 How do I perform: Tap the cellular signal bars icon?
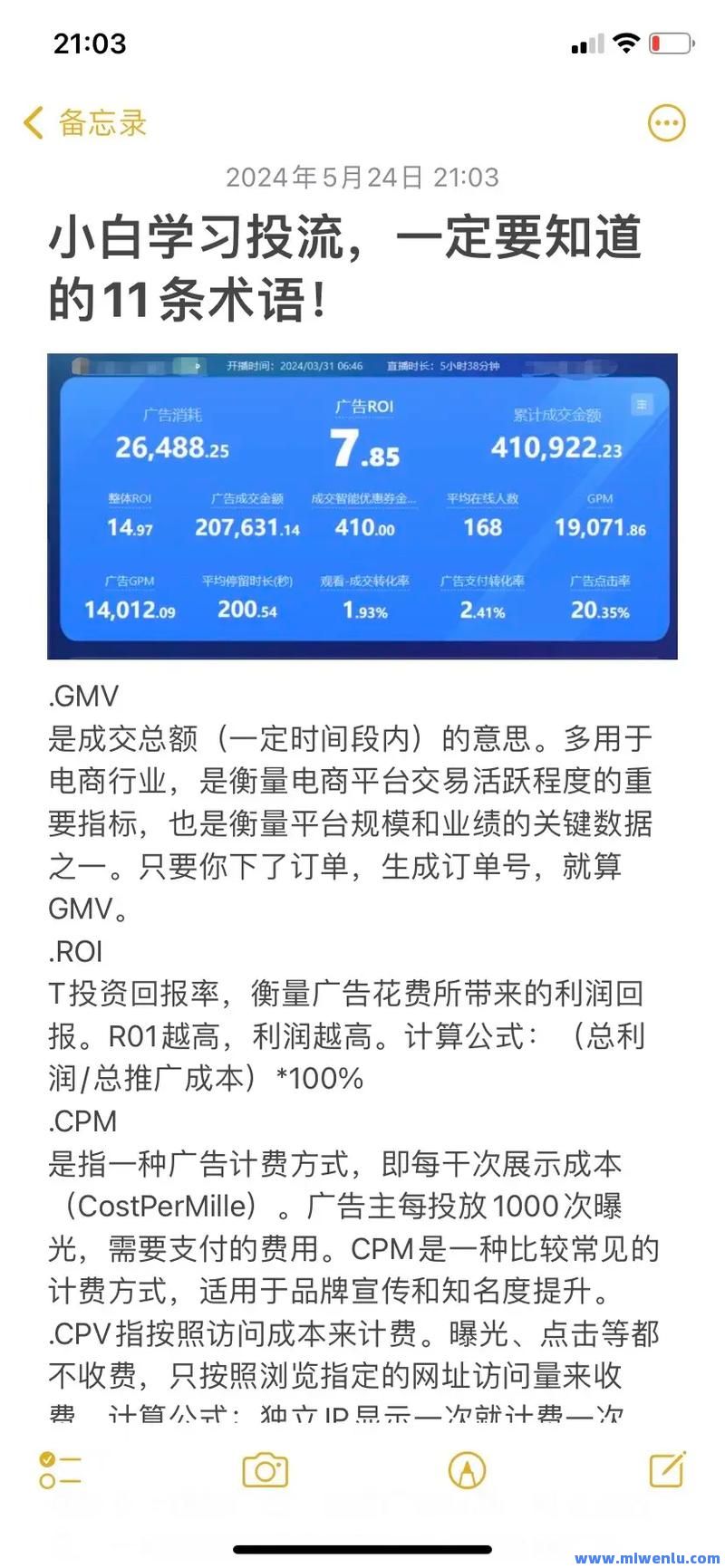pos(585,42)
